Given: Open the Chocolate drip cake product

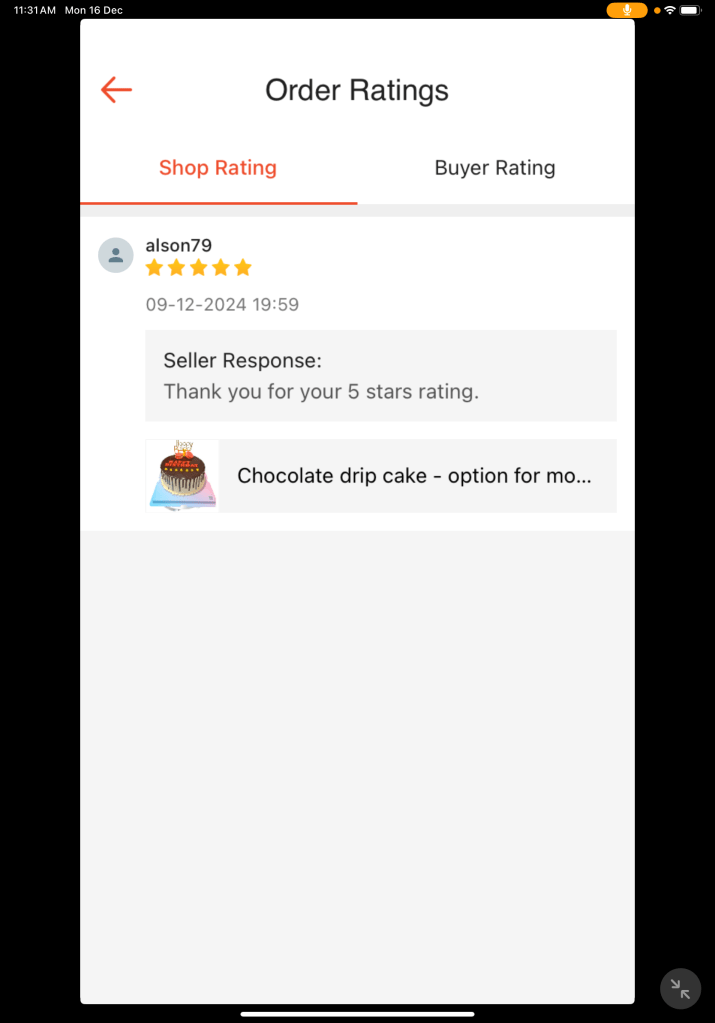Looking at the screenshot, I should [x=381, y=476].
